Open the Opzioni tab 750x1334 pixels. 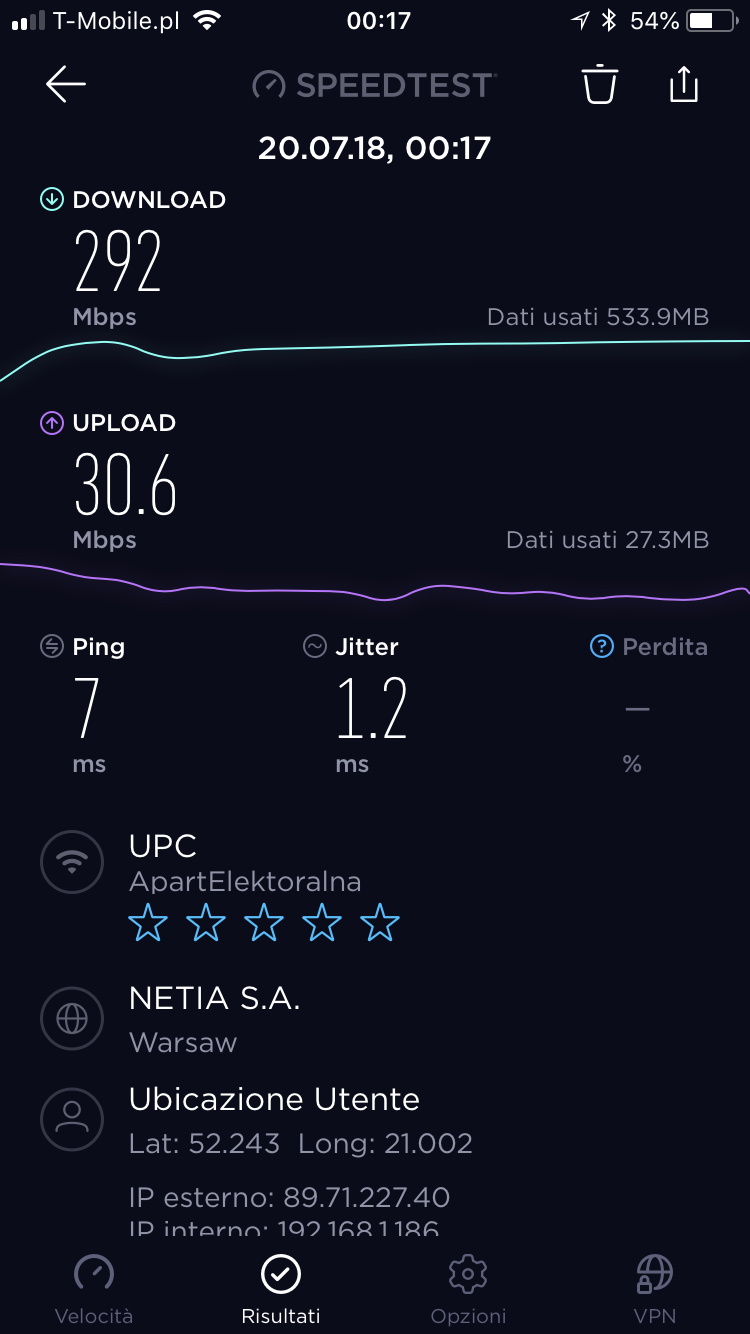[468, 1288]
